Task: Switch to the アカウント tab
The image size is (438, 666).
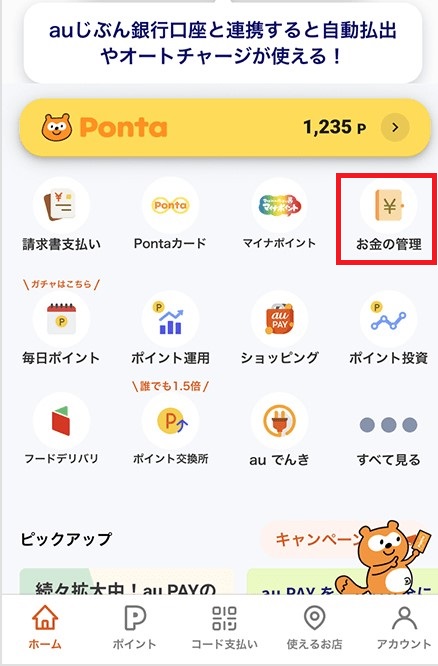Action: 404,628
